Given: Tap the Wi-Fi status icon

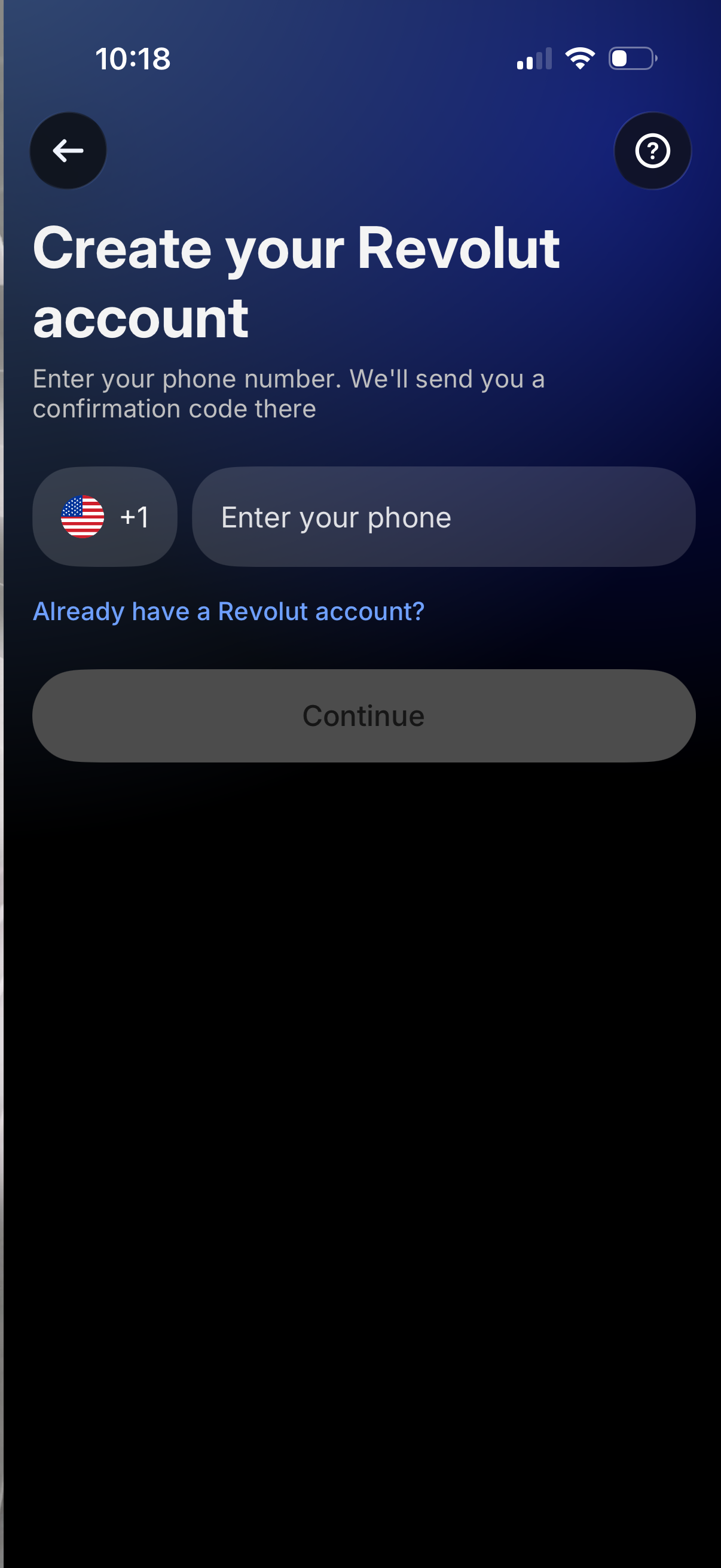Looking at the screenshot, I should click(x=578, y=58).
